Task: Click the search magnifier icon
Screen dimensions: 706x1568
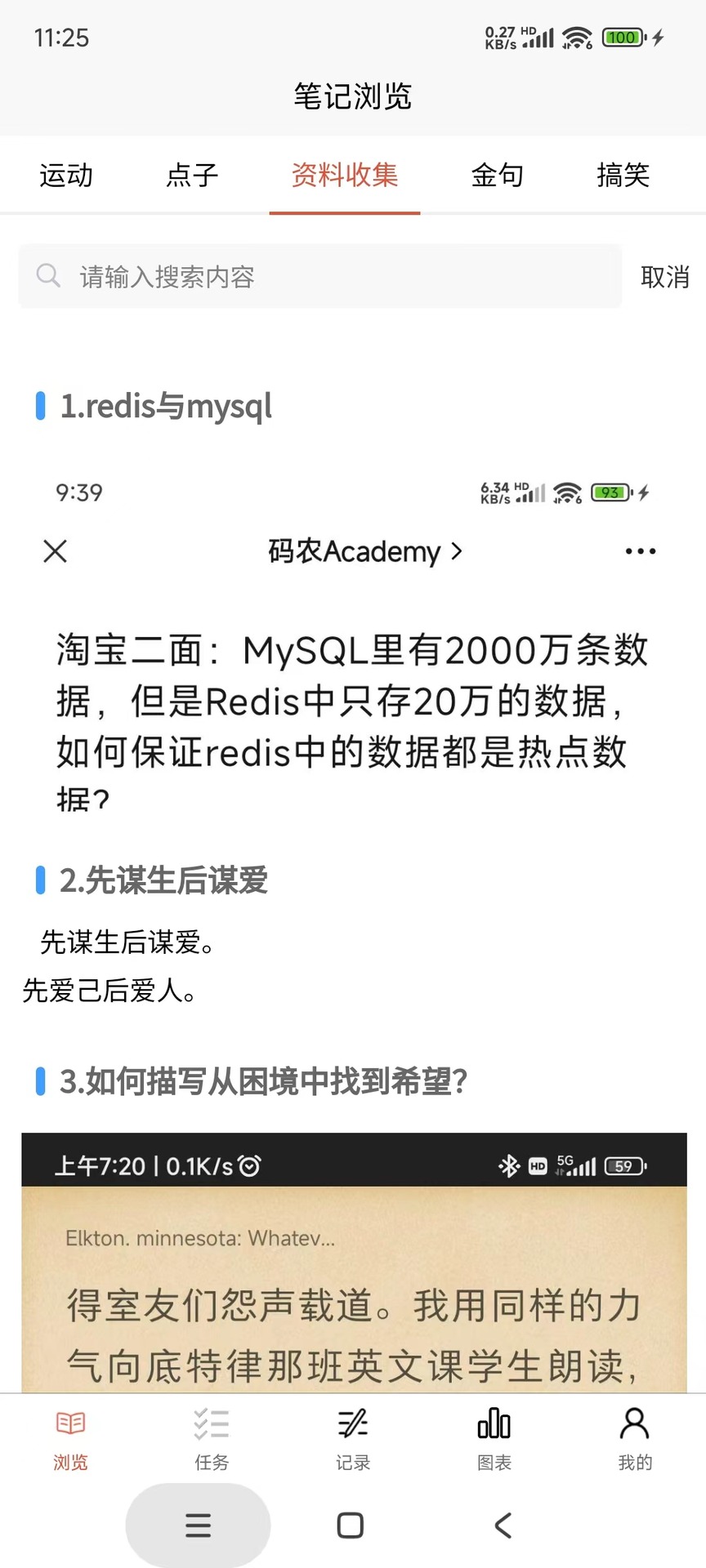Action: point(47,277)
